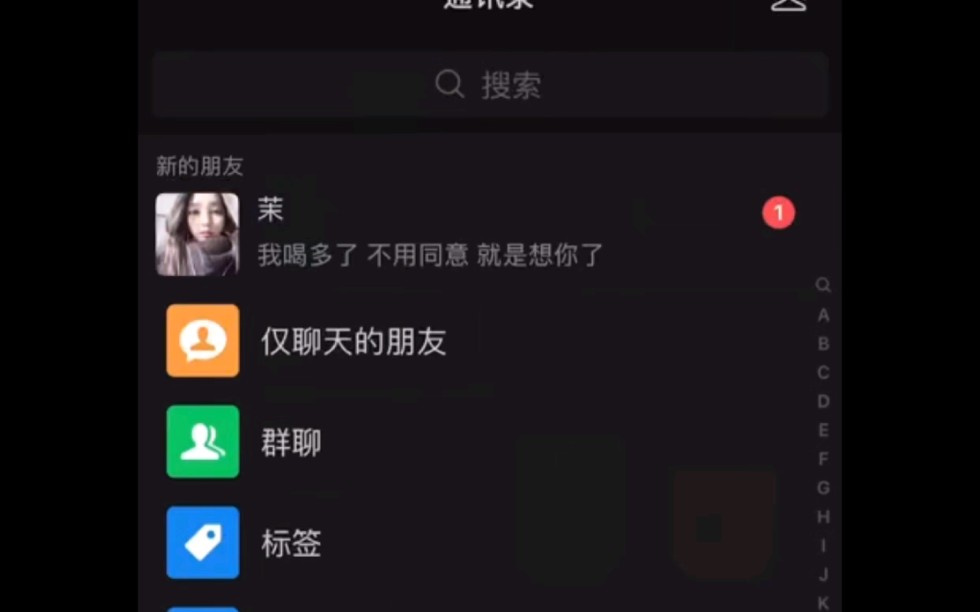Jump to letter H in index
This screenshot has height=612, width=980.
[x=823, y=517]
